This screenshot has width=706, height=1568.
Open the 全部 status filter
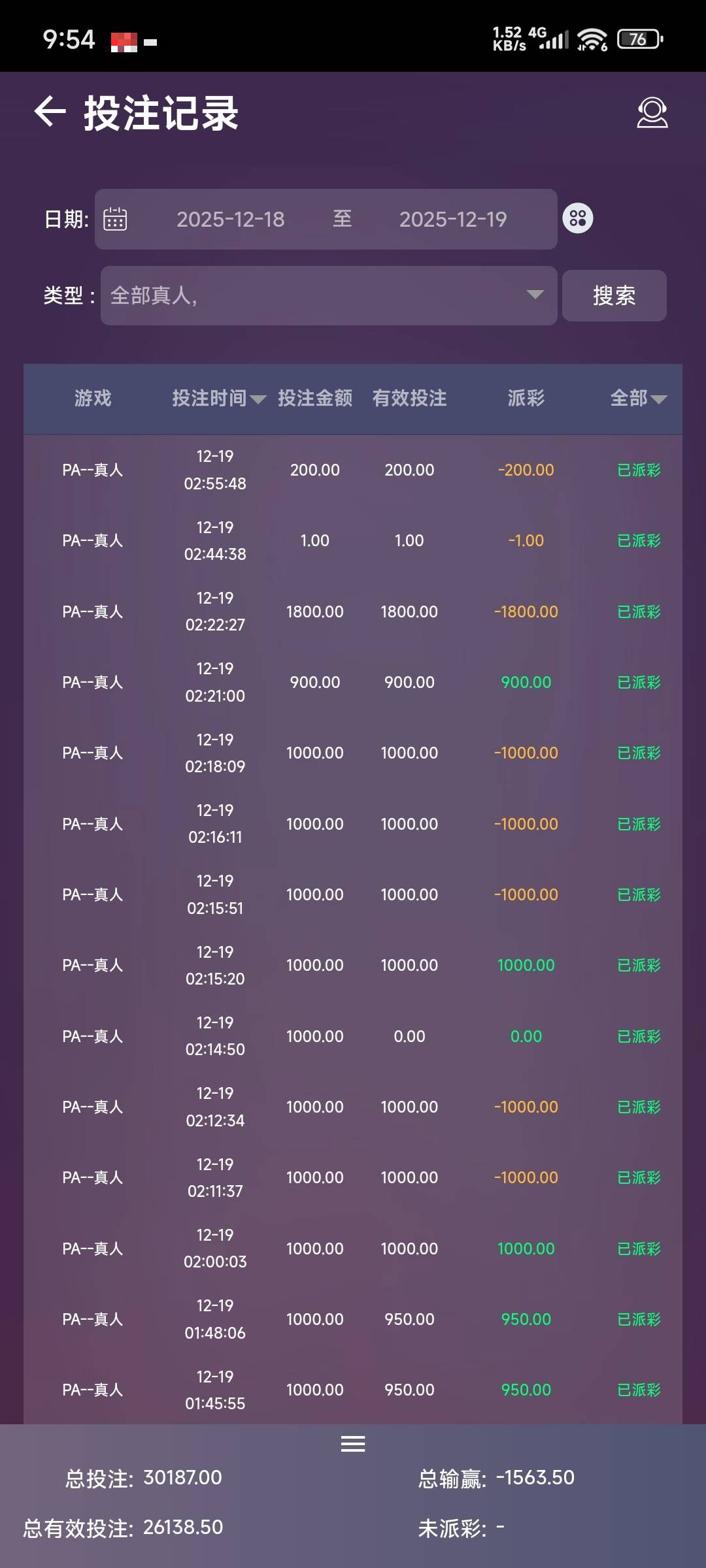tap(637, 398)
